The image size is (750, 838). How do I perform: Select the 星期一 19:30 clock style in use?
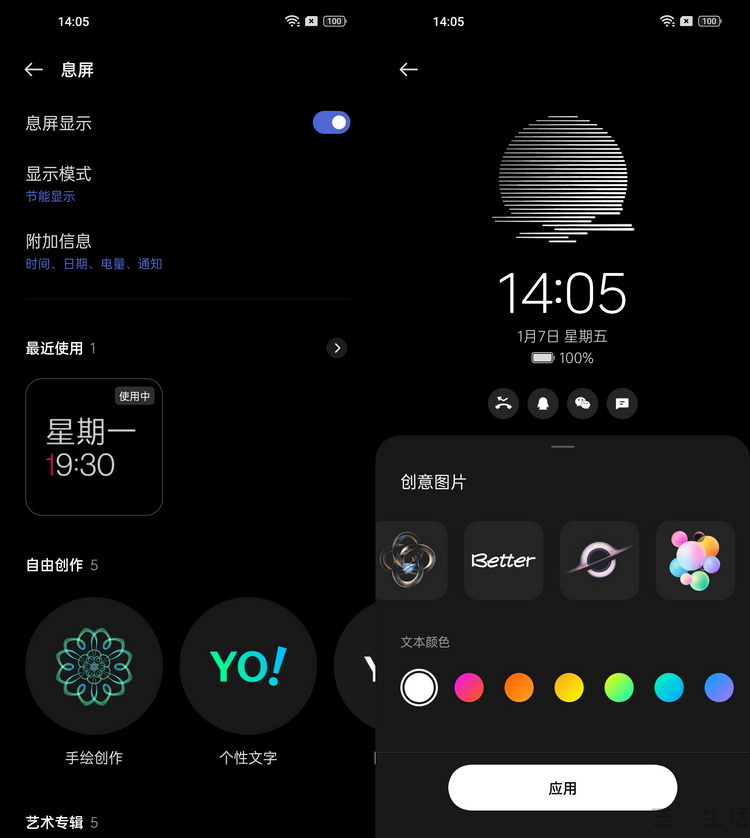tap(94, 447)
